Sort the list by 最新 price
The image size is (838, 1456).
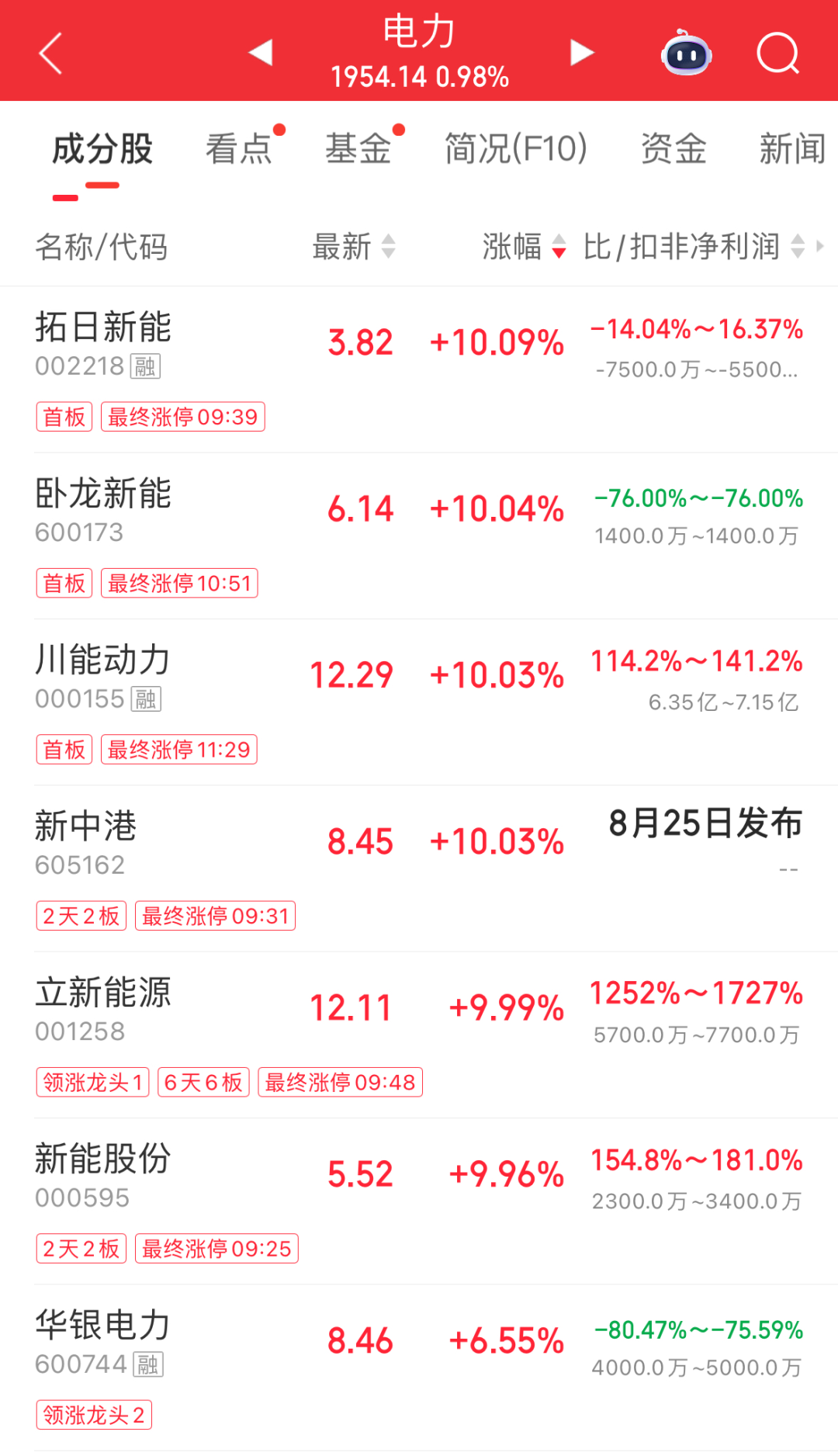click(354, 247)
